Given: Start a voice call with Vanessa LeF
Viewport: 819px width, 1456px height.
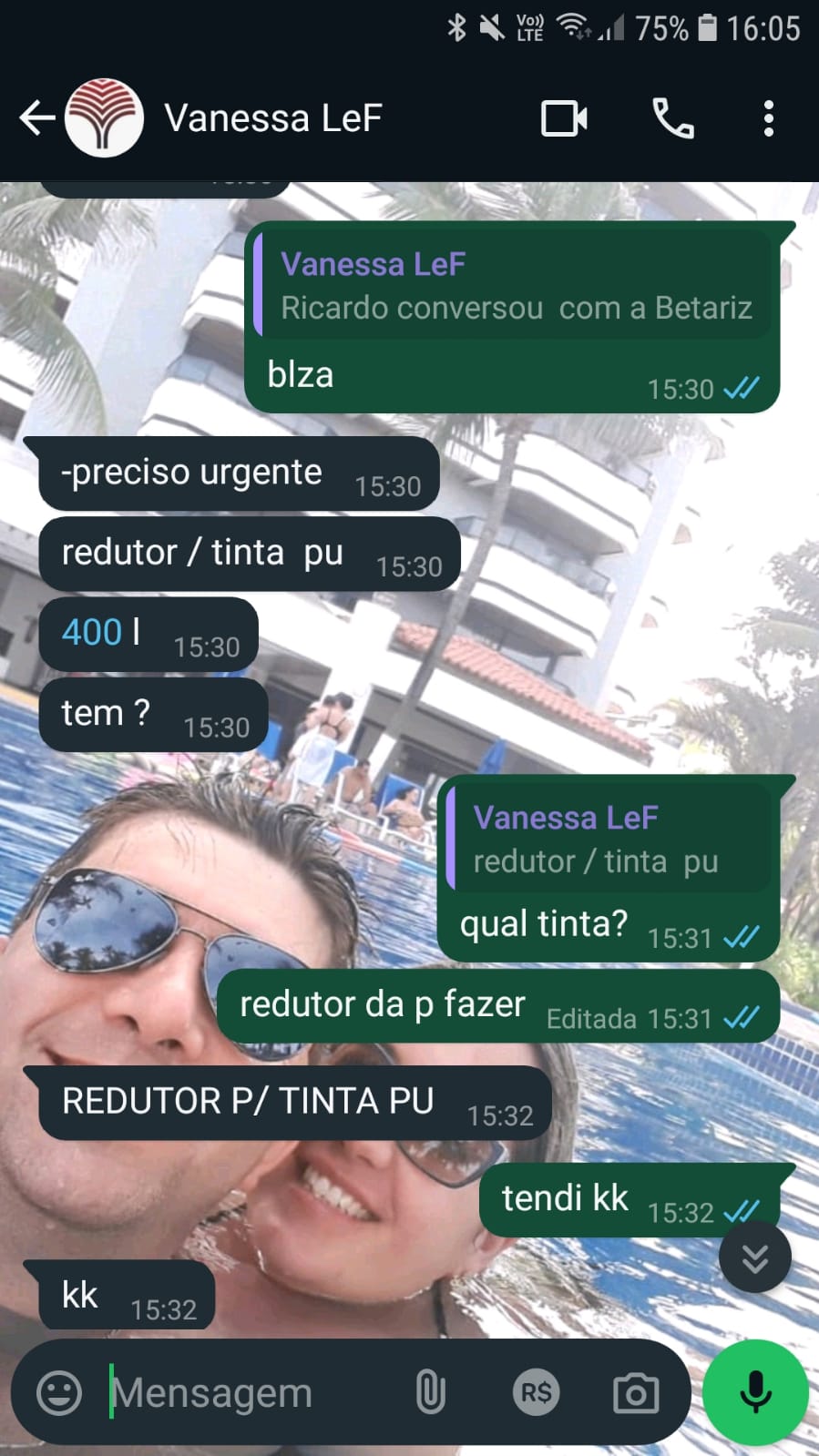Looking at the screenshot, I should tap(673, 118).
